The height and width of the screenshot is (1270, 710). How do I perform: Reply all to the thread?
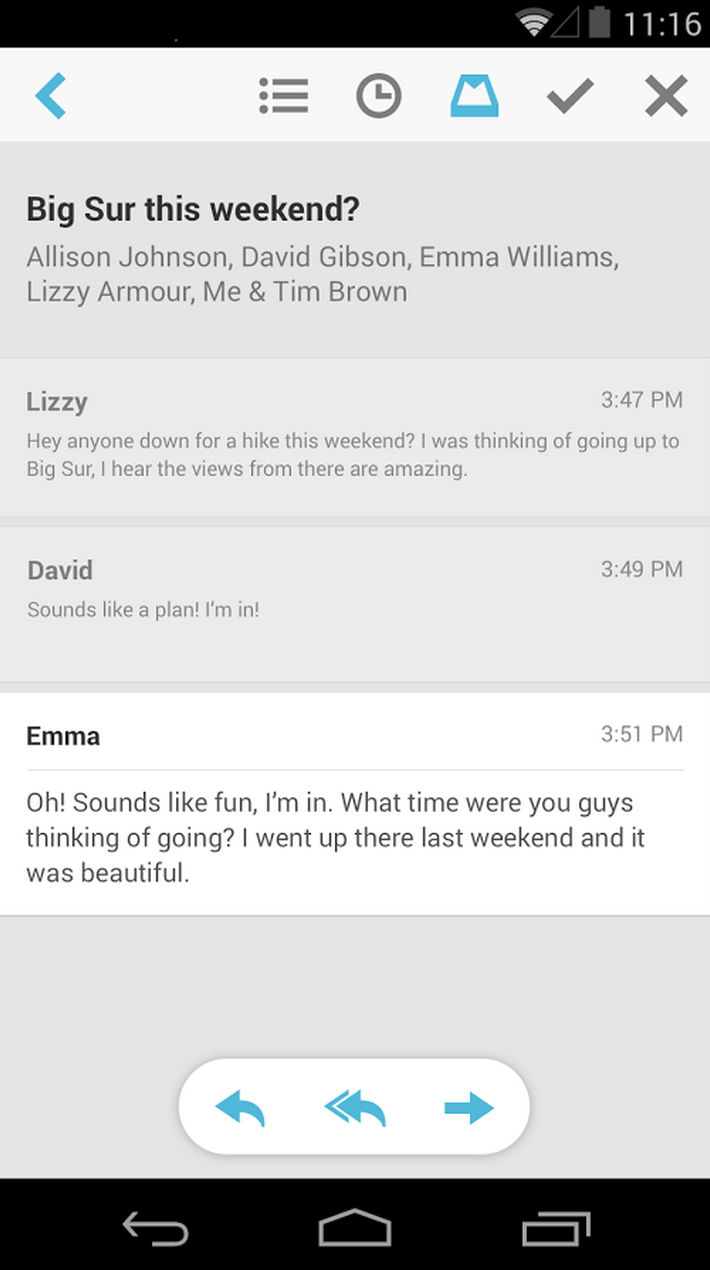[355, 1107]
